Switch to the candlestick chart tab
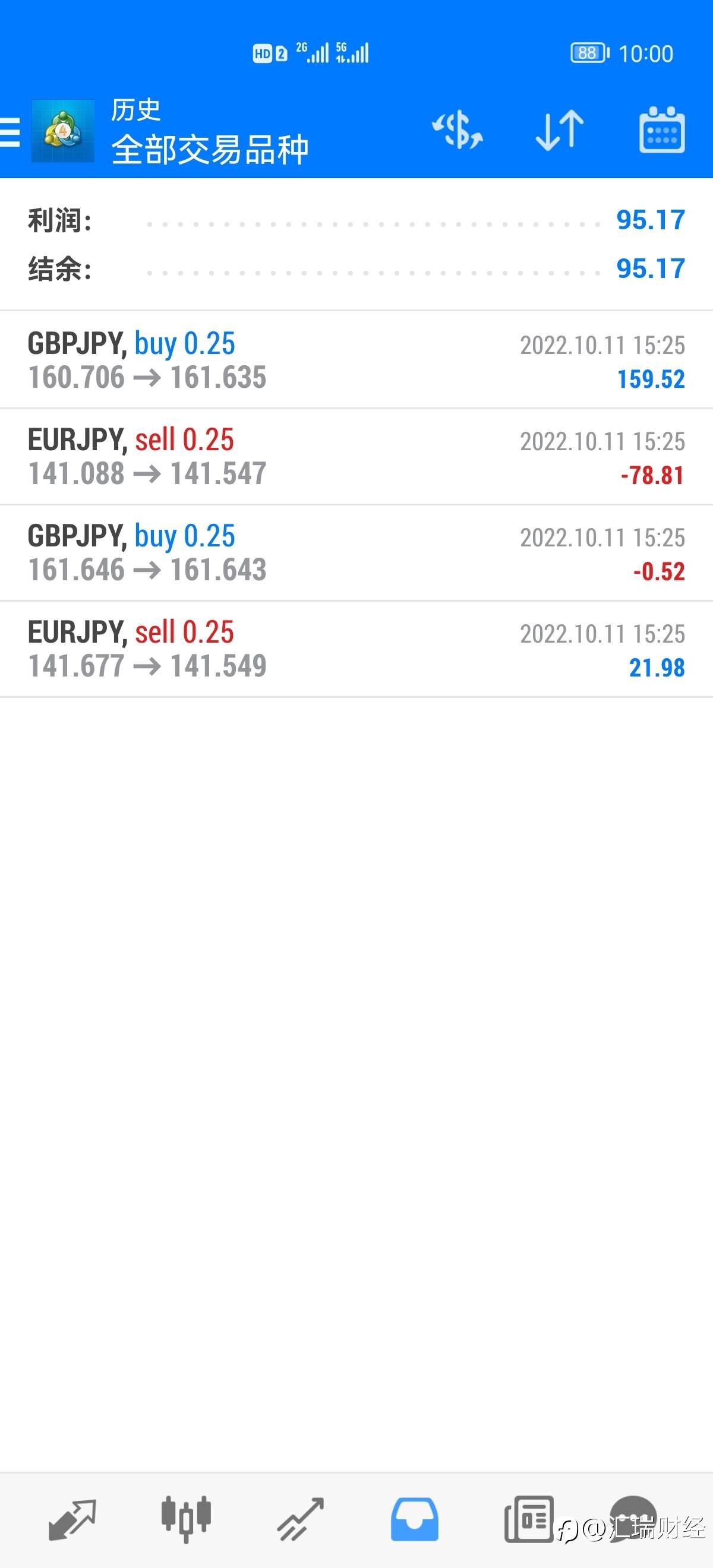The width and height of the screenshot is (713, 1568). point(186,1519)
